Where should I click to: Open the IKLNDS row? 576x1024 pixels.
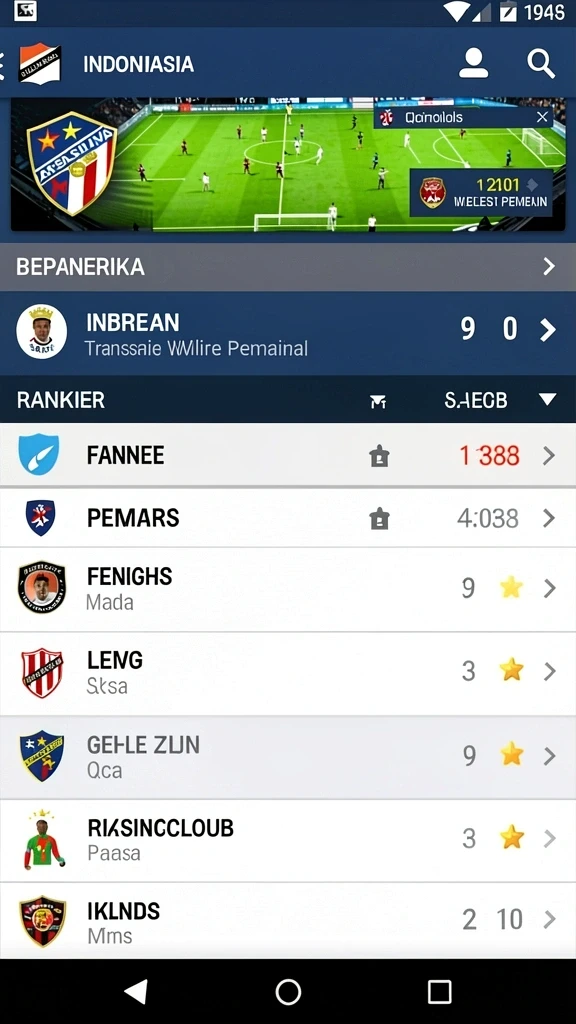288,921
